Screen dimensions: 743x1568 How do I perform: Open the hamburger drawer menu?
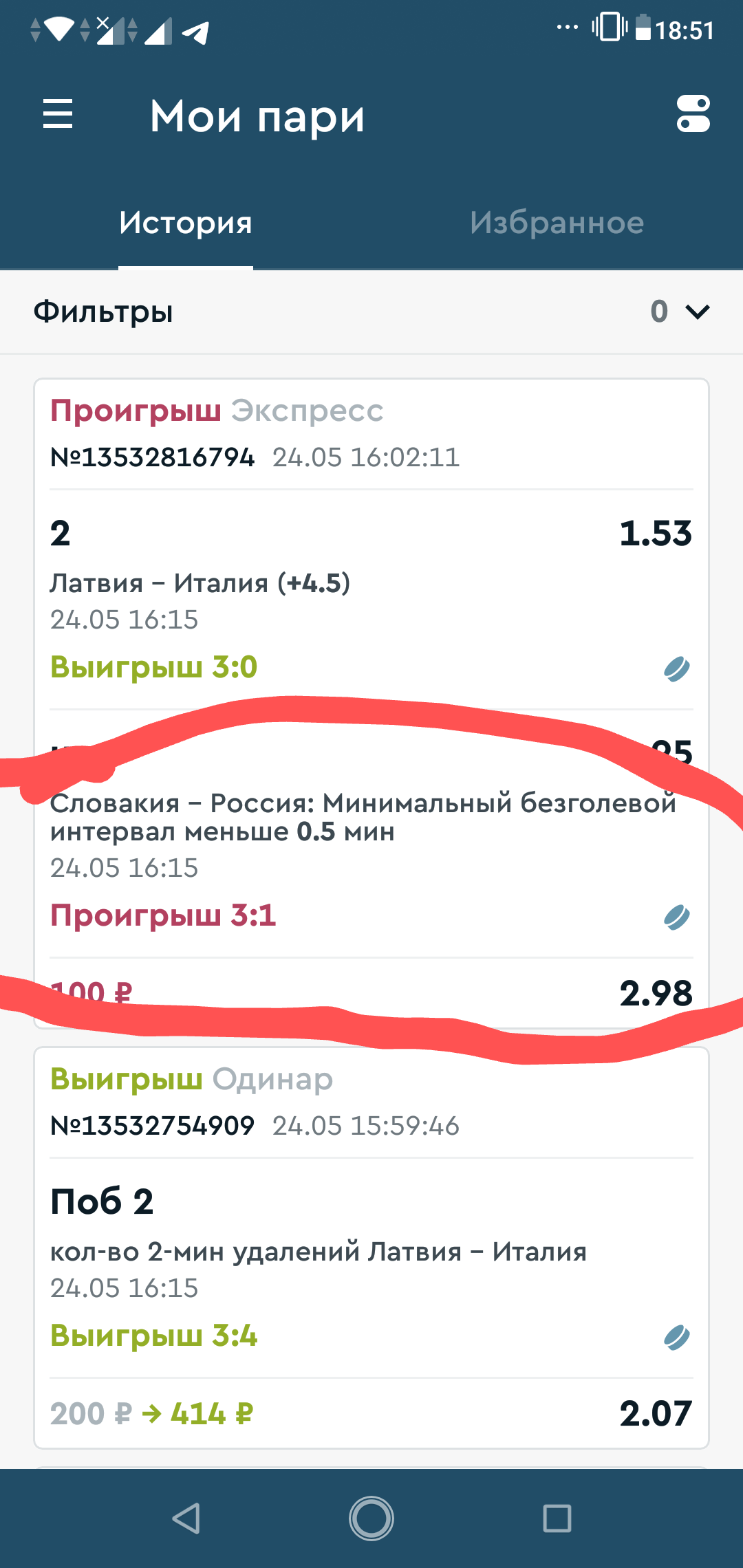tap(58, 113)
